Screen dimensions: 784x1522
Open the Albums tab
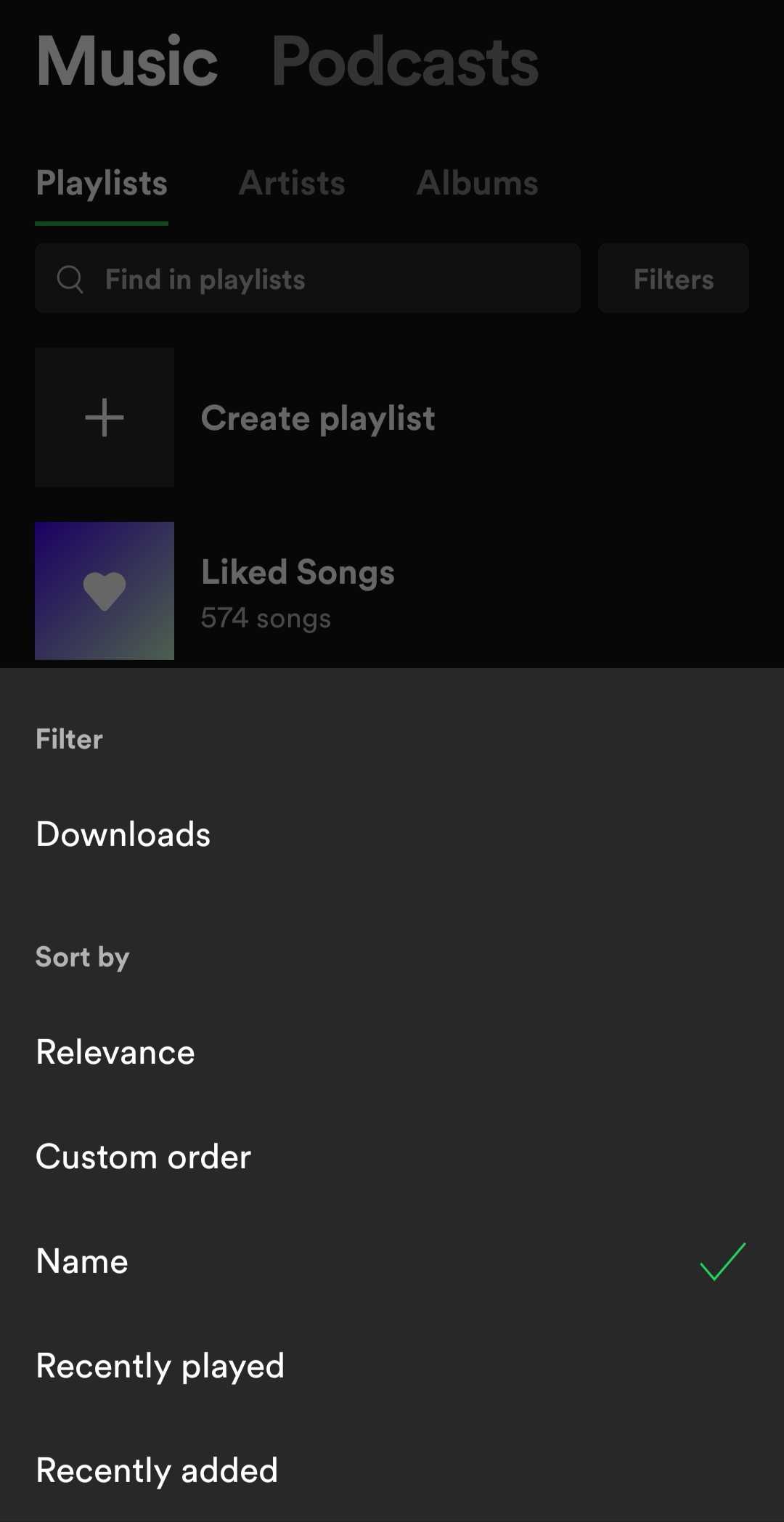tap(477, 183)
